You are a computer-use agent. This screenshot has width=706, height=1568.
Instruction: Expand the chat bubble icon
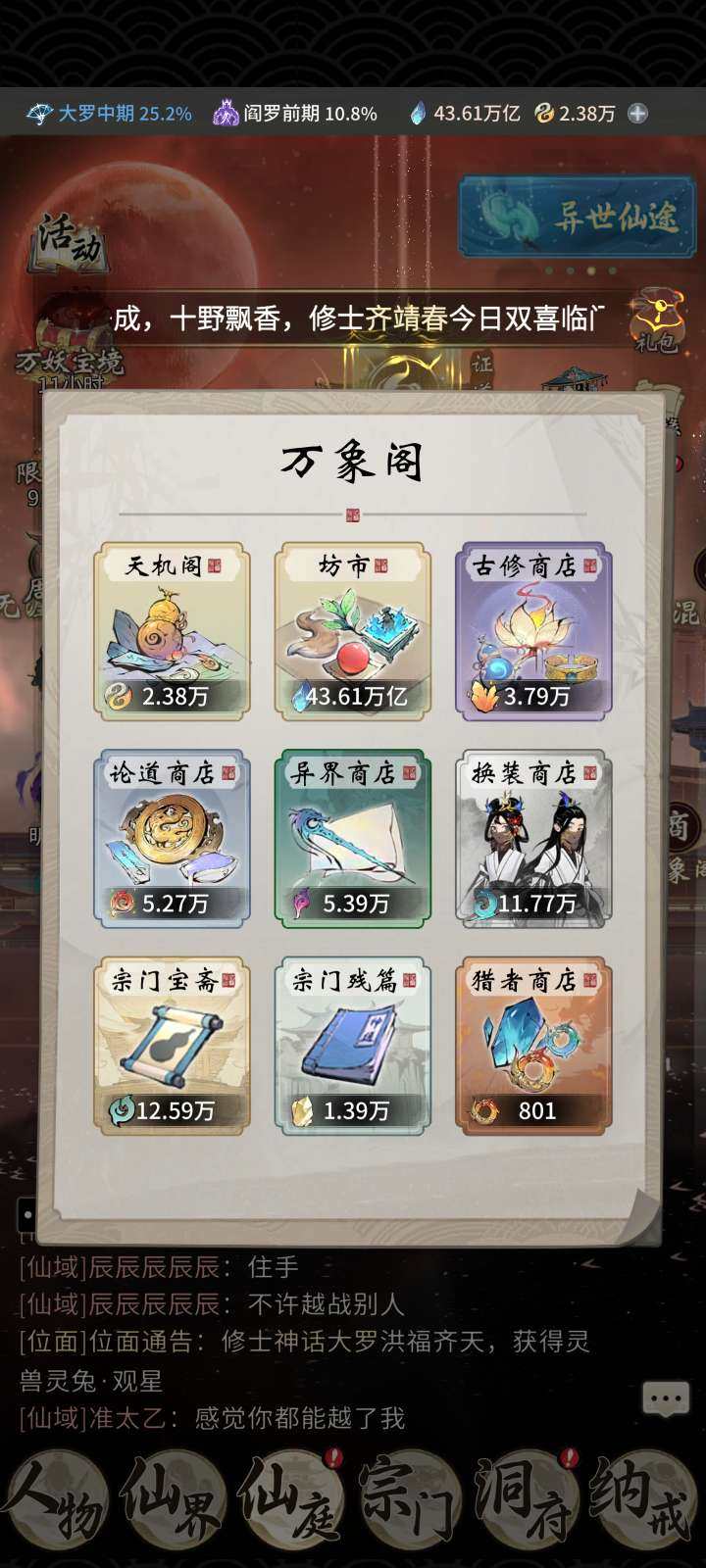click(666, 1398)
